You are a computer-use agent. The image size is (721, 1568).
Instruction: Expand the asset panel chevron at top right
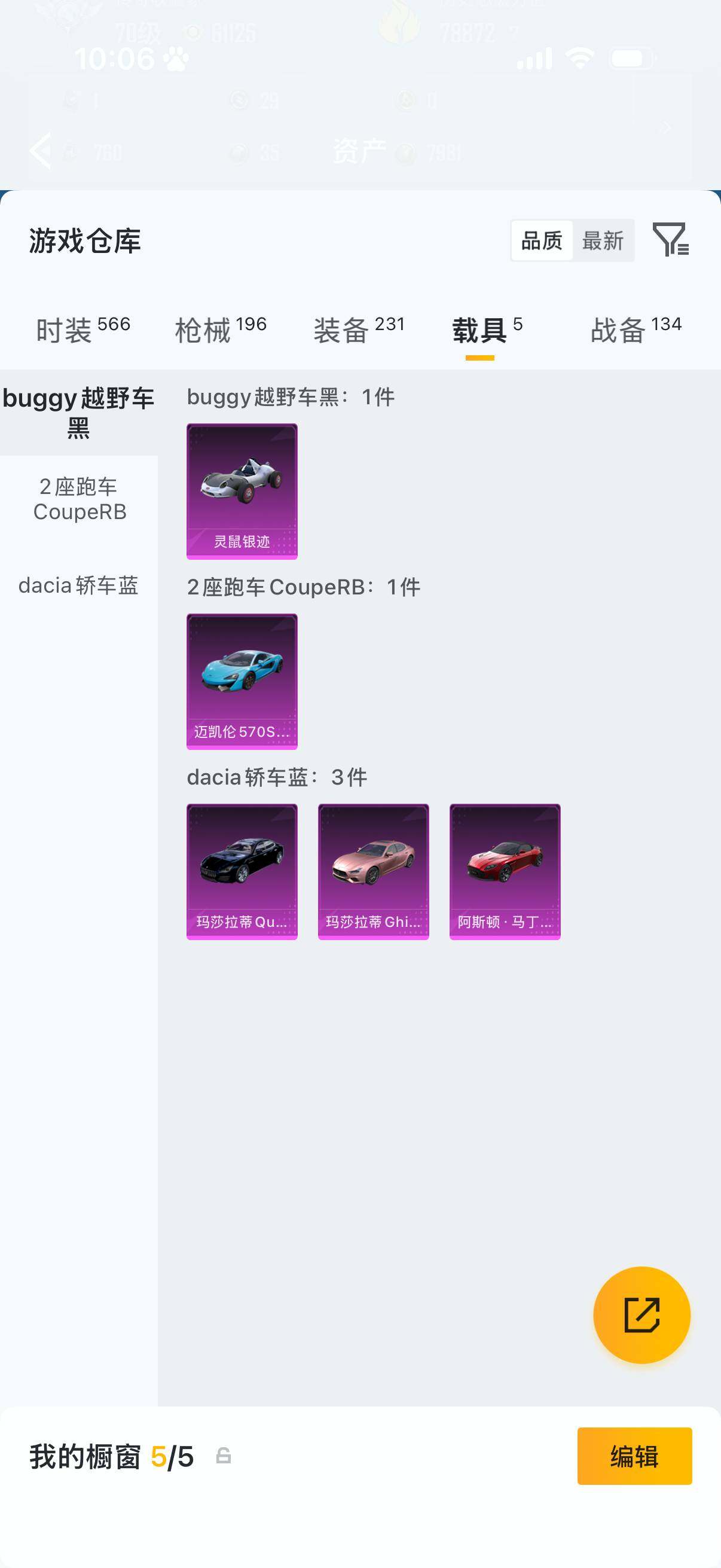point(665,127)
